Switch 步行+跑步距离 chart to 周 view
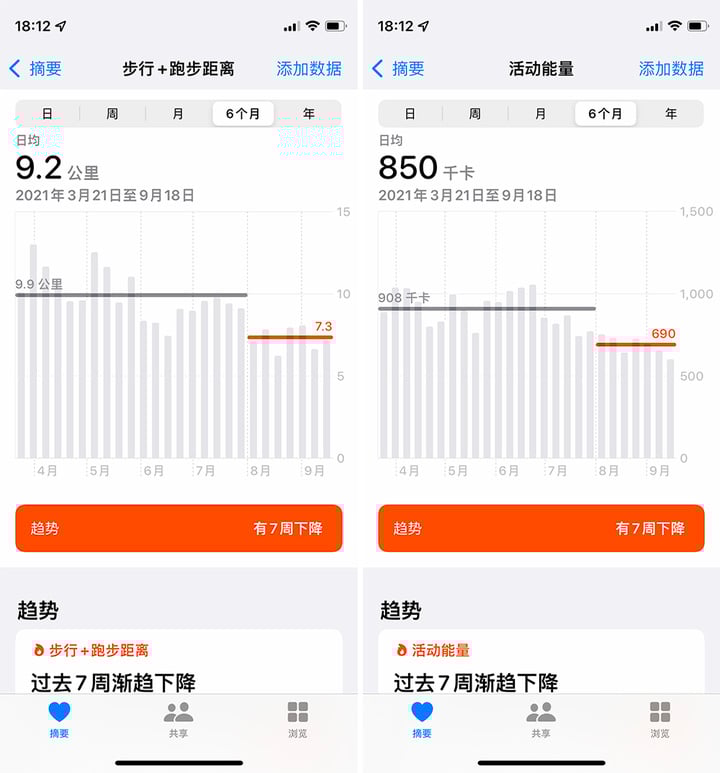This screenshot has width=720, height=773. click(x=112, y=114)
